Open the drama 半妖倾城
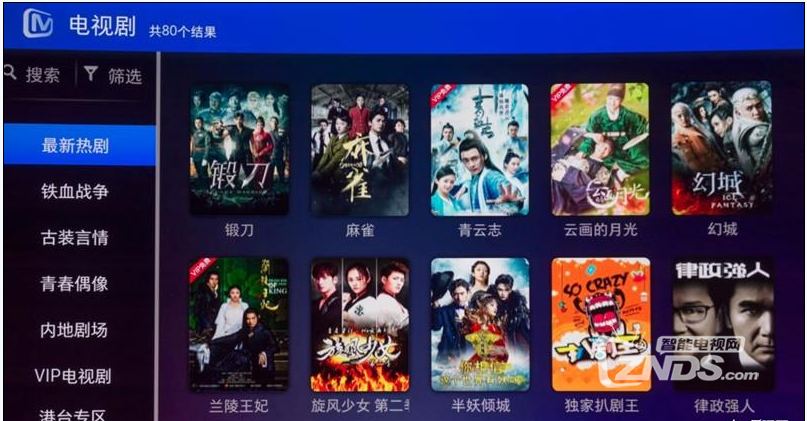Image resolution: width=807 pixels, height=421 pixels. [479, 325]
